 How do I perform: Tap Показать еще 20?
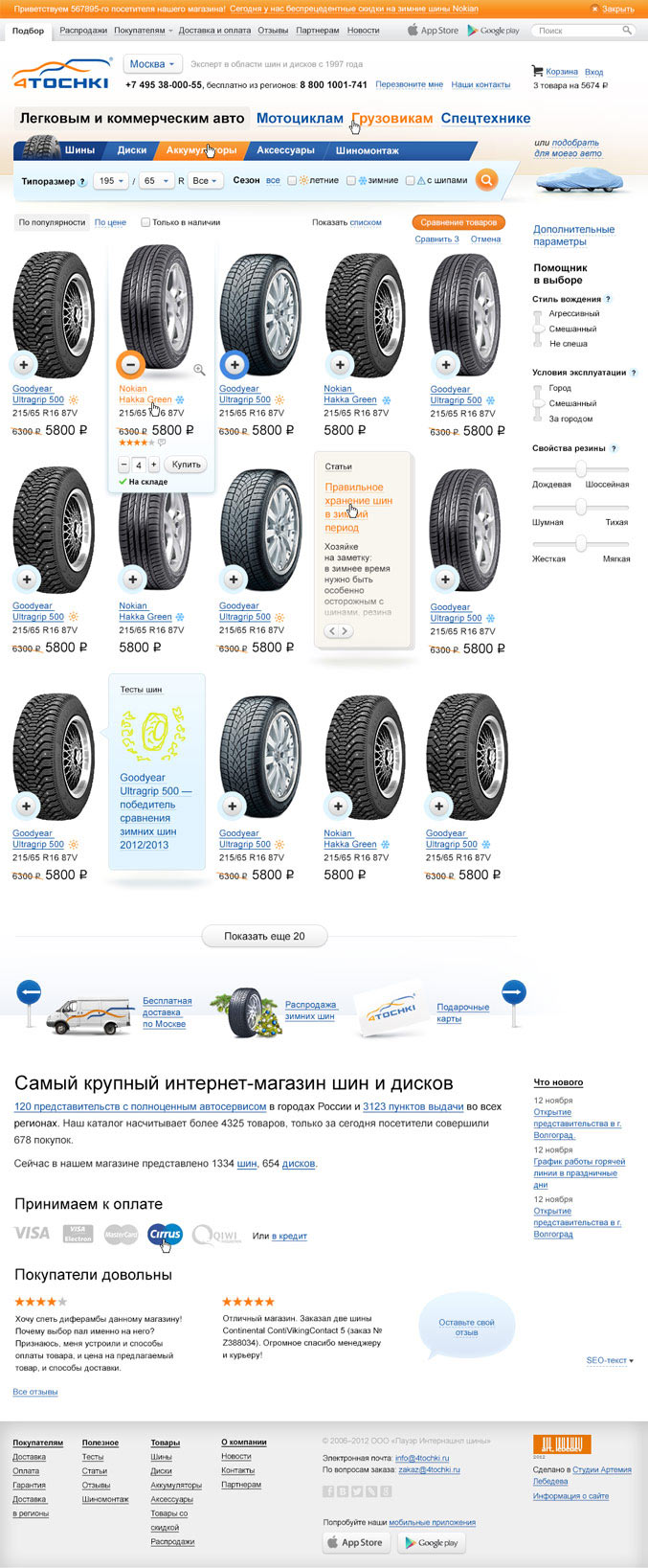pos(264,936)
